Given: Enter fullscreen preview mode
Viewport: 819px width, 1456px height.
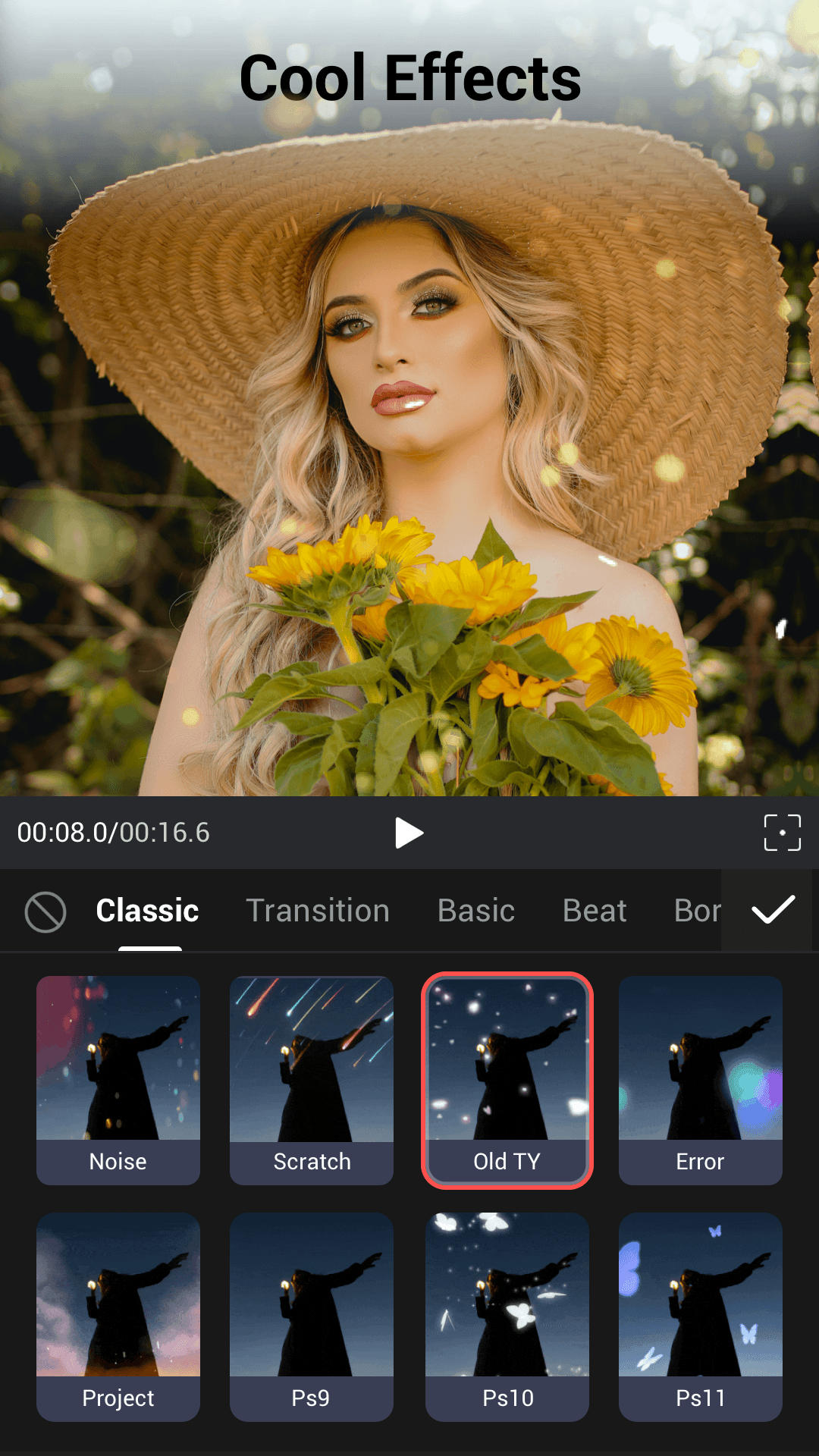Looking at the screenshot, I should point(782,833).
